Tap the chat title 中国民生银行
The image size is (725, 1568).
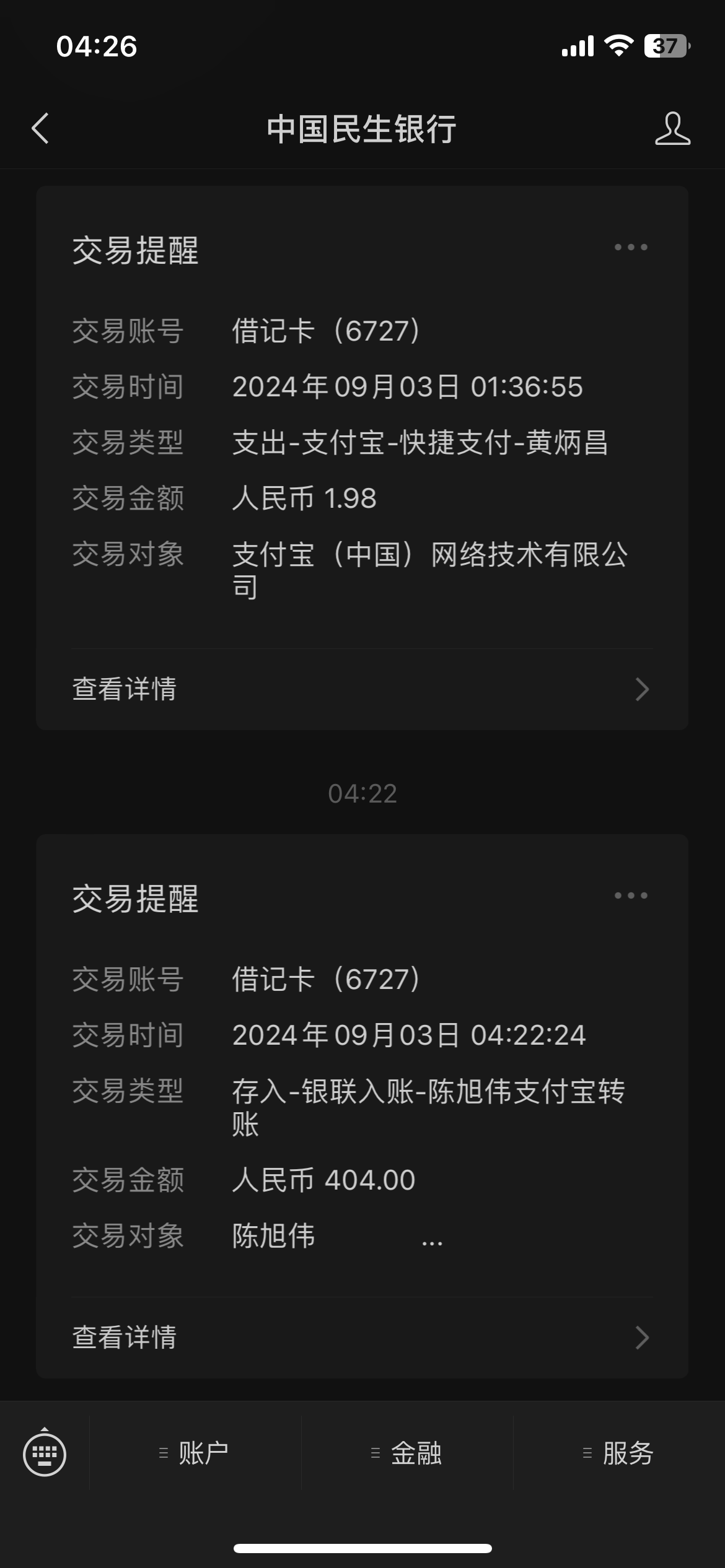click(x=362, y=128)
